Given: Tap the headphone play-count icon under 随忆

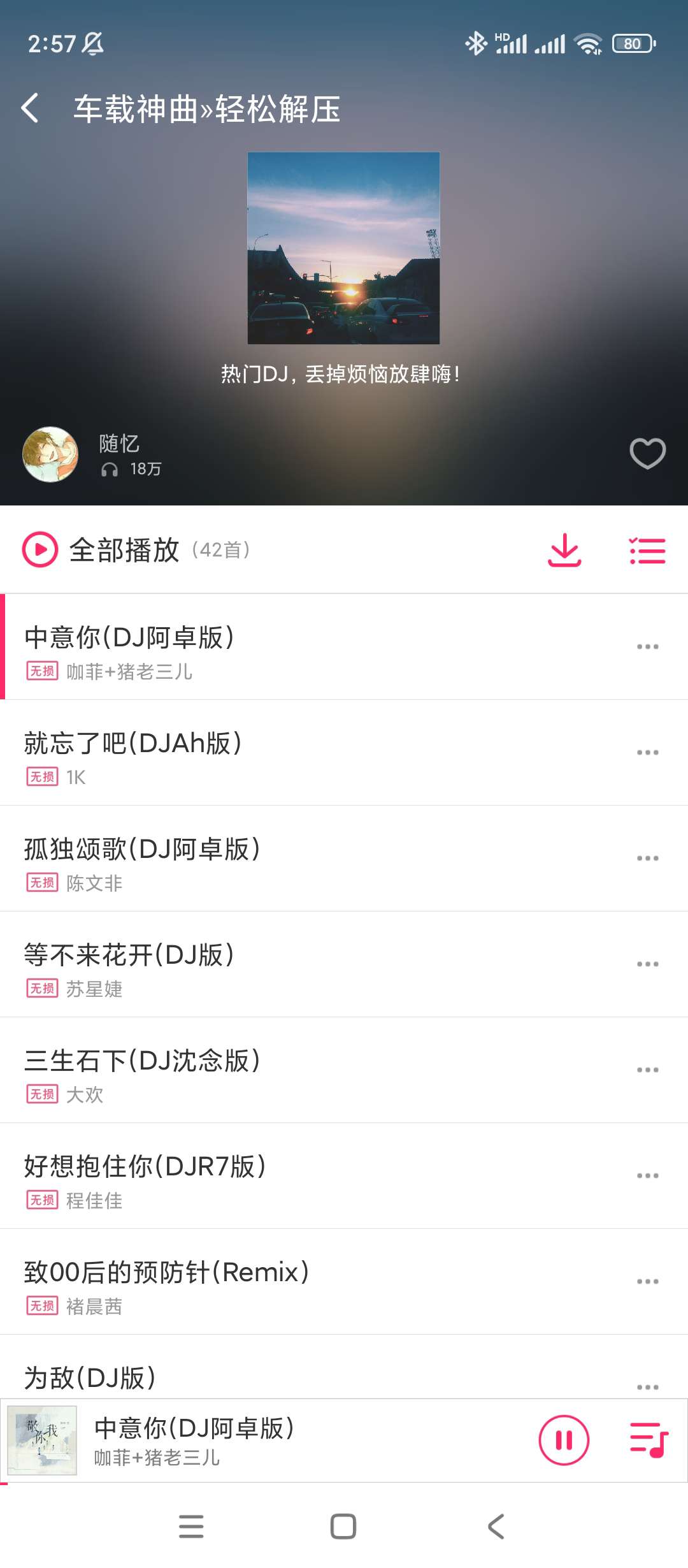Looking at the screenshot, I should point(110,470).
